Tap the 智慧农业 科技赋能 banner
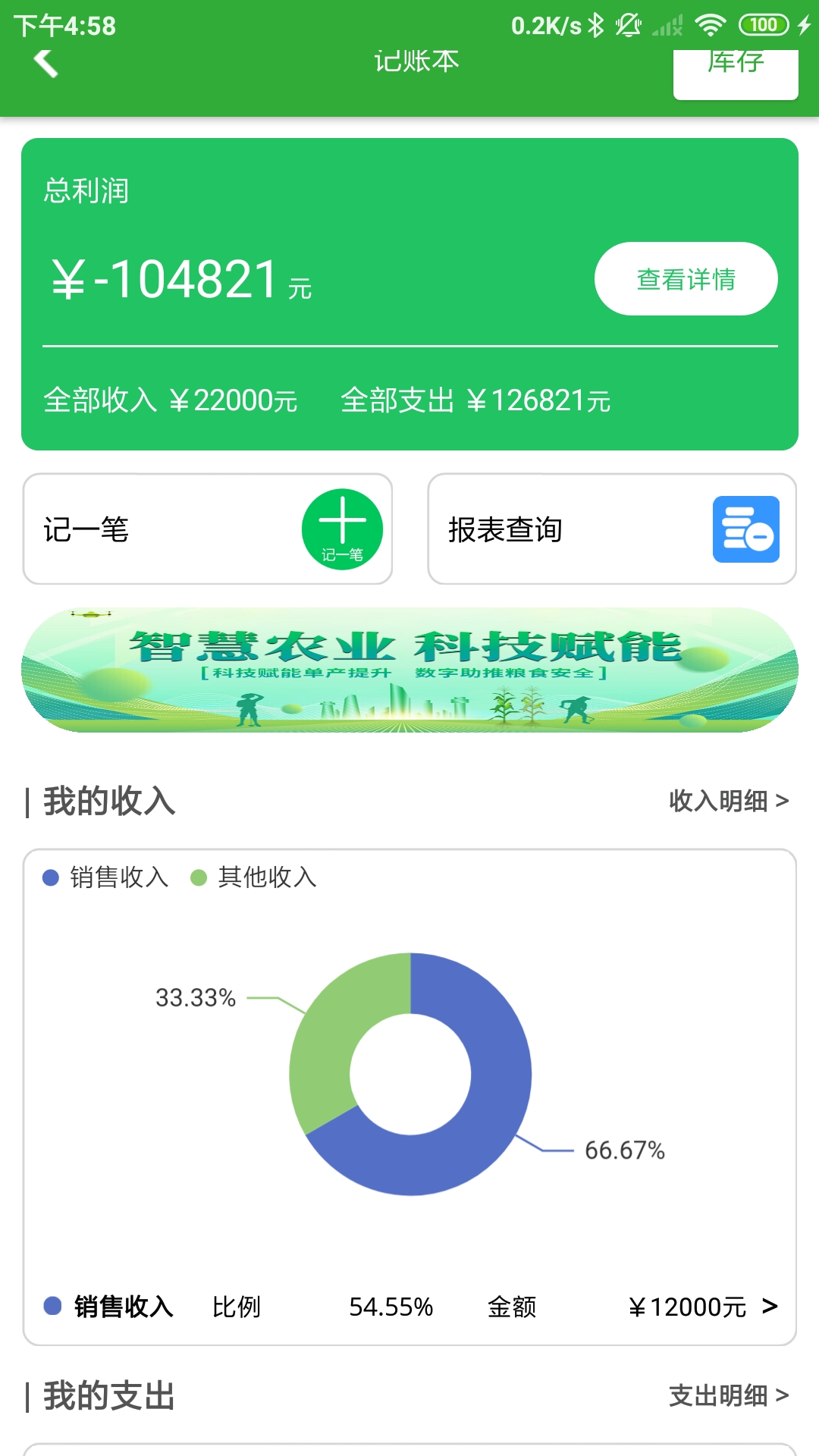The height and width of the screenshot is (1456, 819). [x=409, y=671]
